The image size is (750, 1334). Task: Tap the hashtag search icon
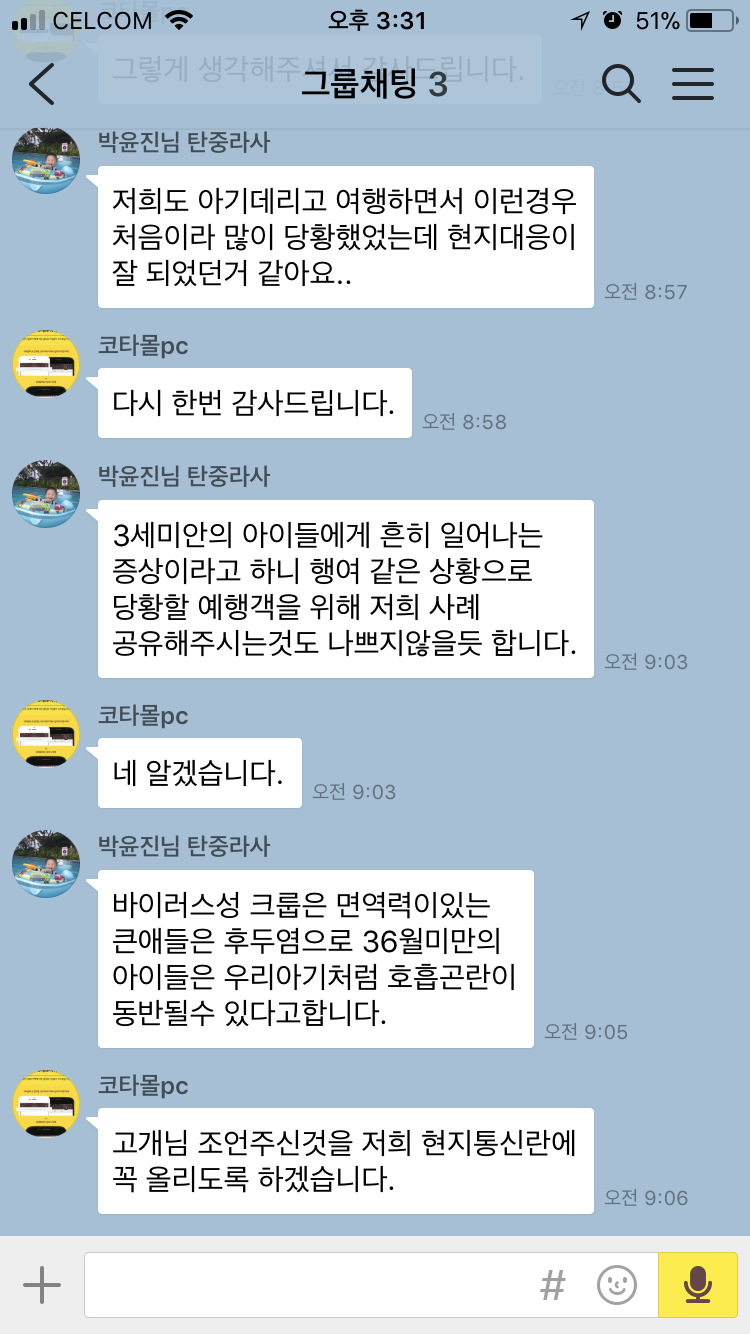tap(553, 1285)
